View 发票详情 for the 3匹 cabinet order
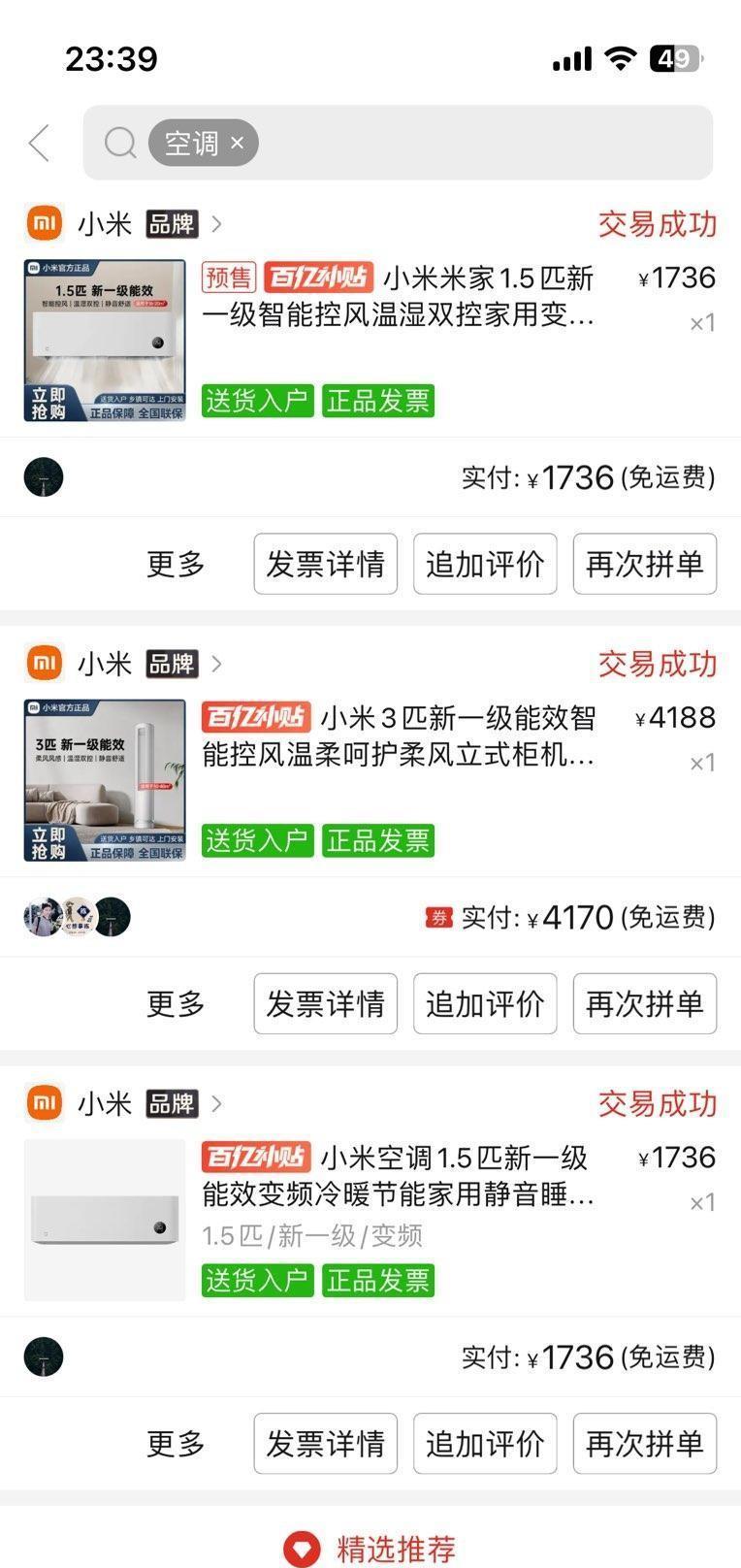Image resolution: width=741 pixels, height=1568 pixels. [x=325, y=1003]
